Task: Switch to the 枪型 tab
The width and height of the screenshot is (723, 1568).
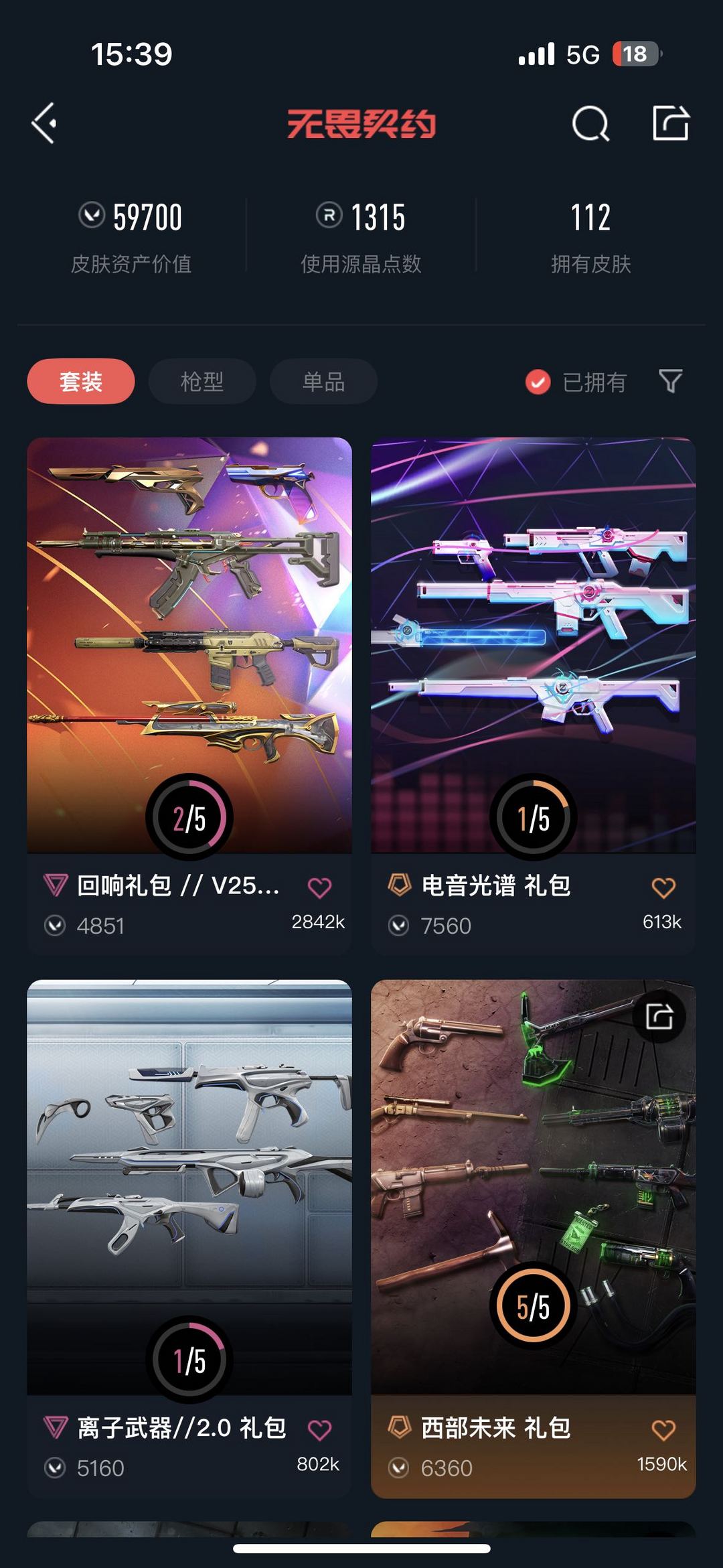Action: 202,382
